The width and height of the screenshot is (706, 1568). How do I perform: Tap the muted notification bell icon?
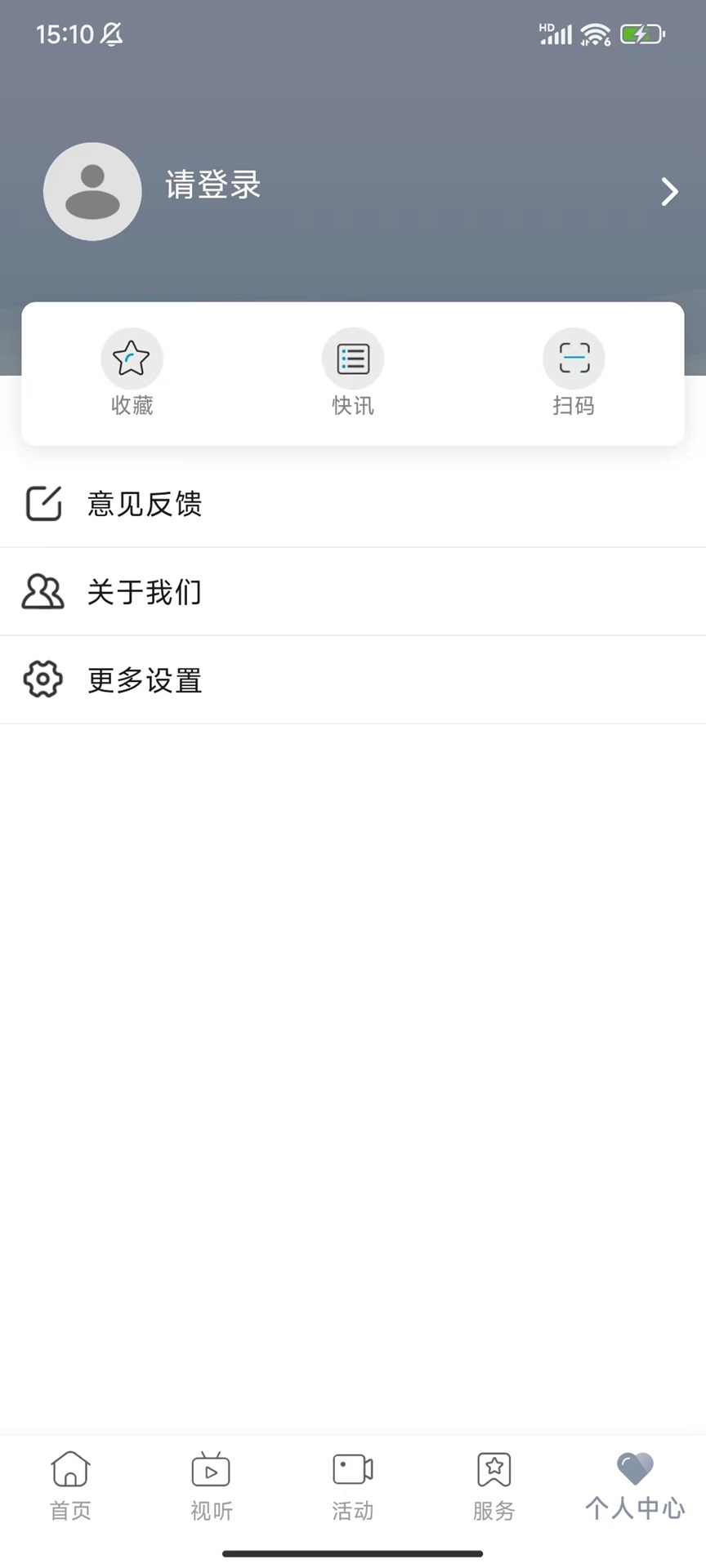coord(112,34)
